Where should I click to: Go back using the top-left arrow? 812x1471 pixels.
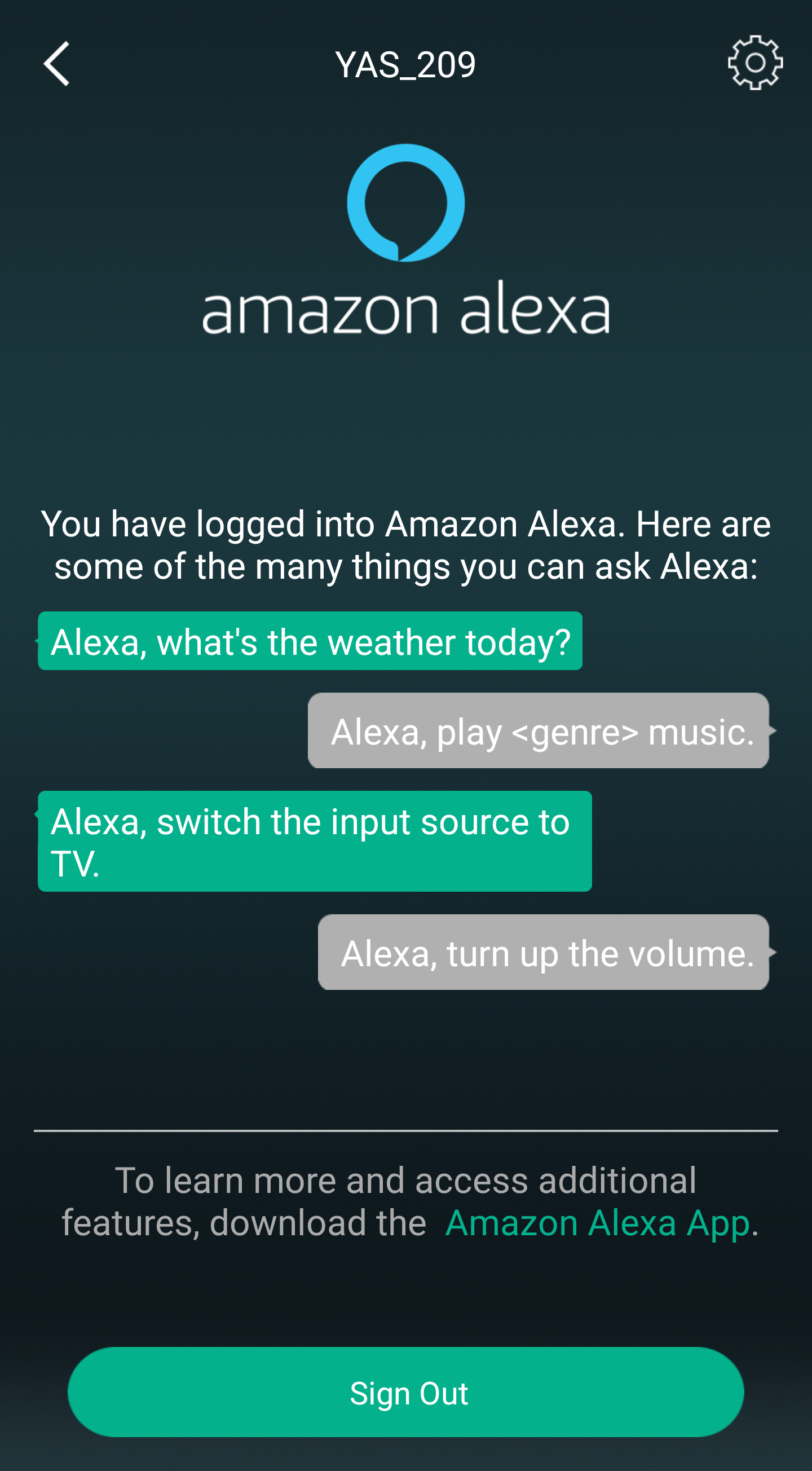[x=57, y=64]
